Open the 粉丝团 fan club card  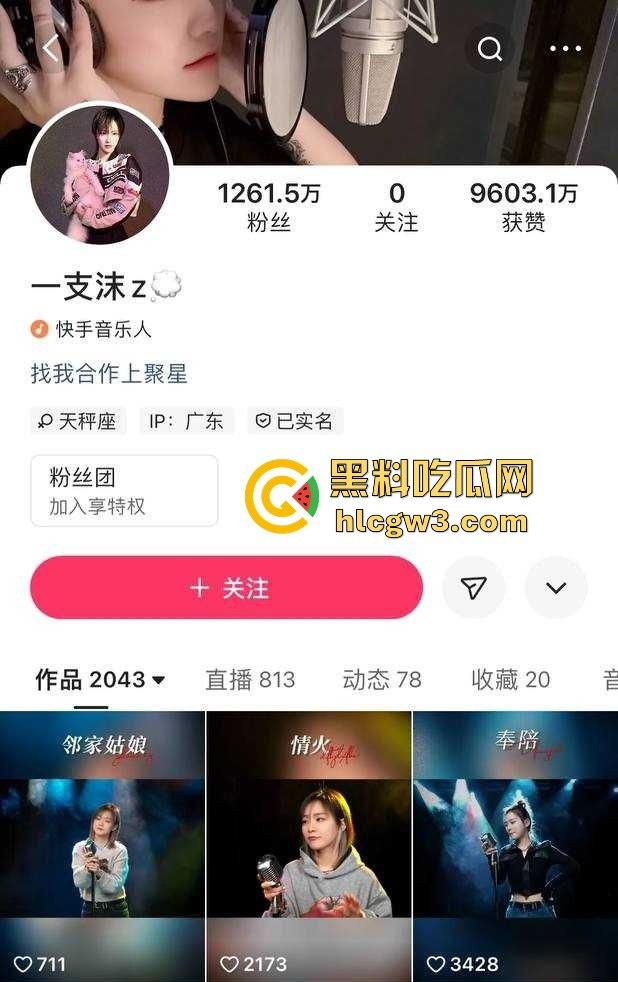click(x=124, y=491)
